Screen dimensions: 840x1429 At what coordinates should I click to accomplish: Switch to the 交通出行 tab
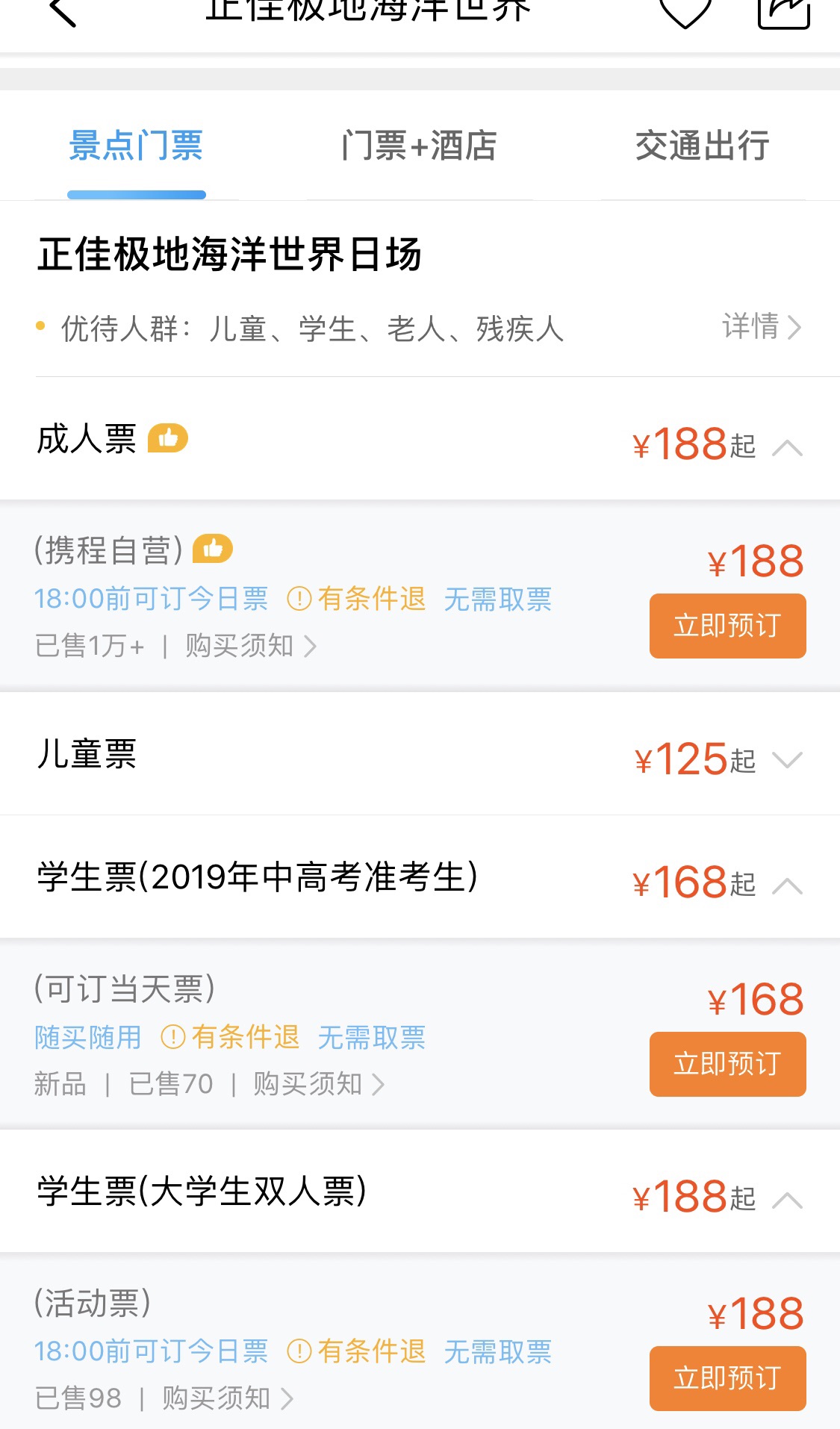point(702,146)
